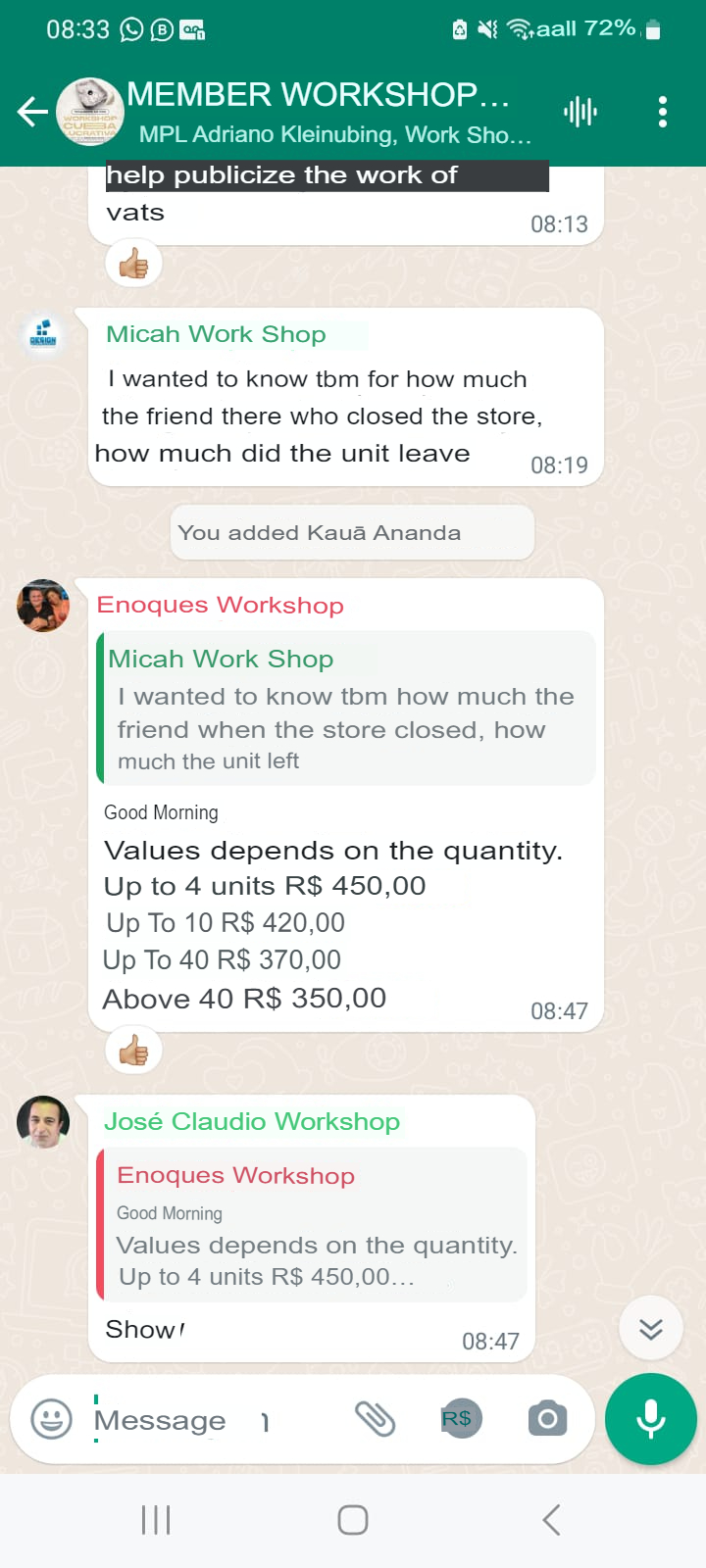Open Micah Work Shop's profile avatar

(43, 334)
